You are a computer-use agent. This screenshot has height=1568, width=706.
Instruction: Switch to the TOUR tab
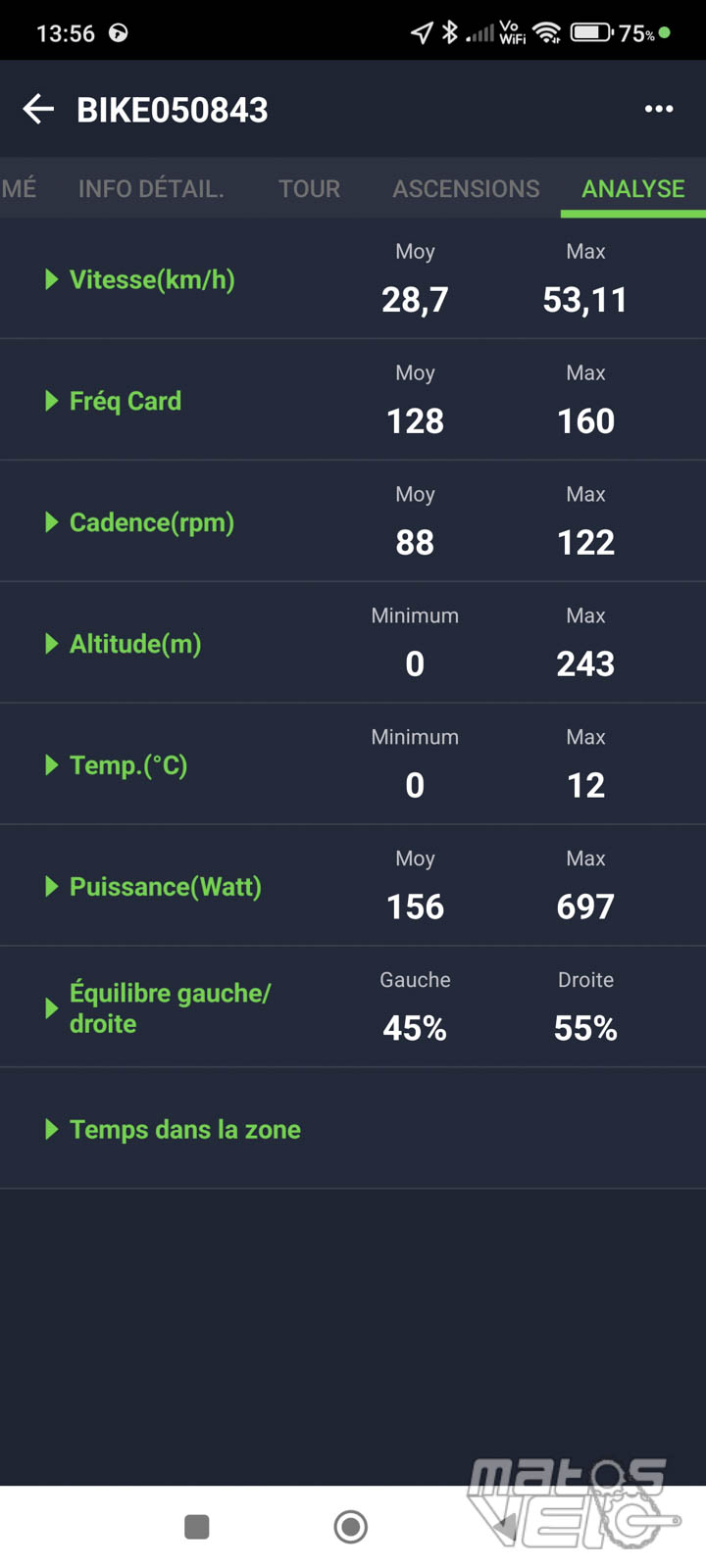point(309,188)
